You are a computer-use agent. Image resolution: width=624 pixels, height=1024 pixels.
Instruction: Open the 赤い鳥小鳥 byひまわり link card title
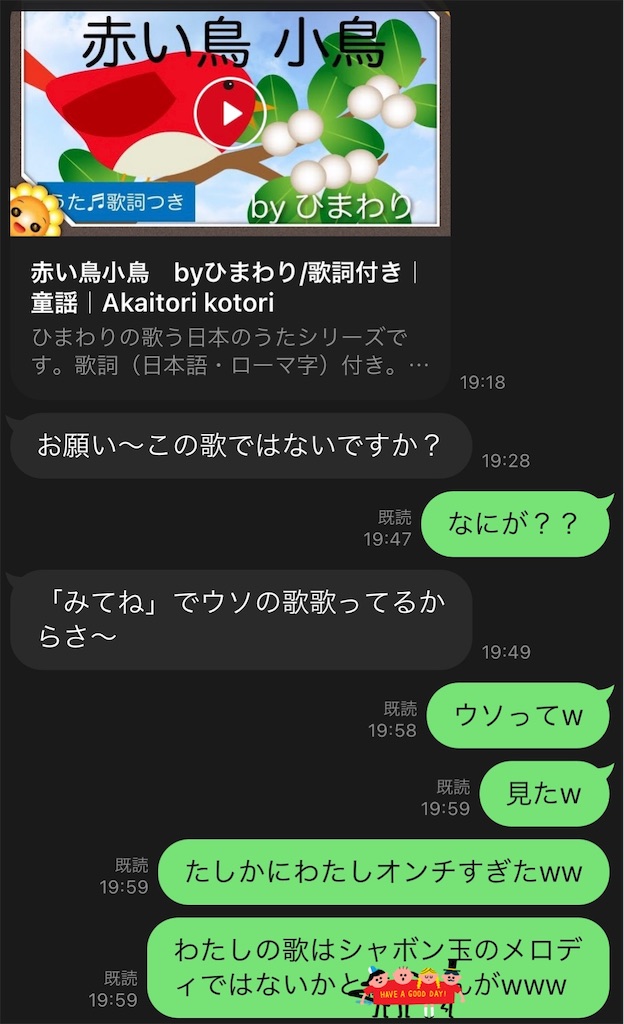[x=215, y=286]
